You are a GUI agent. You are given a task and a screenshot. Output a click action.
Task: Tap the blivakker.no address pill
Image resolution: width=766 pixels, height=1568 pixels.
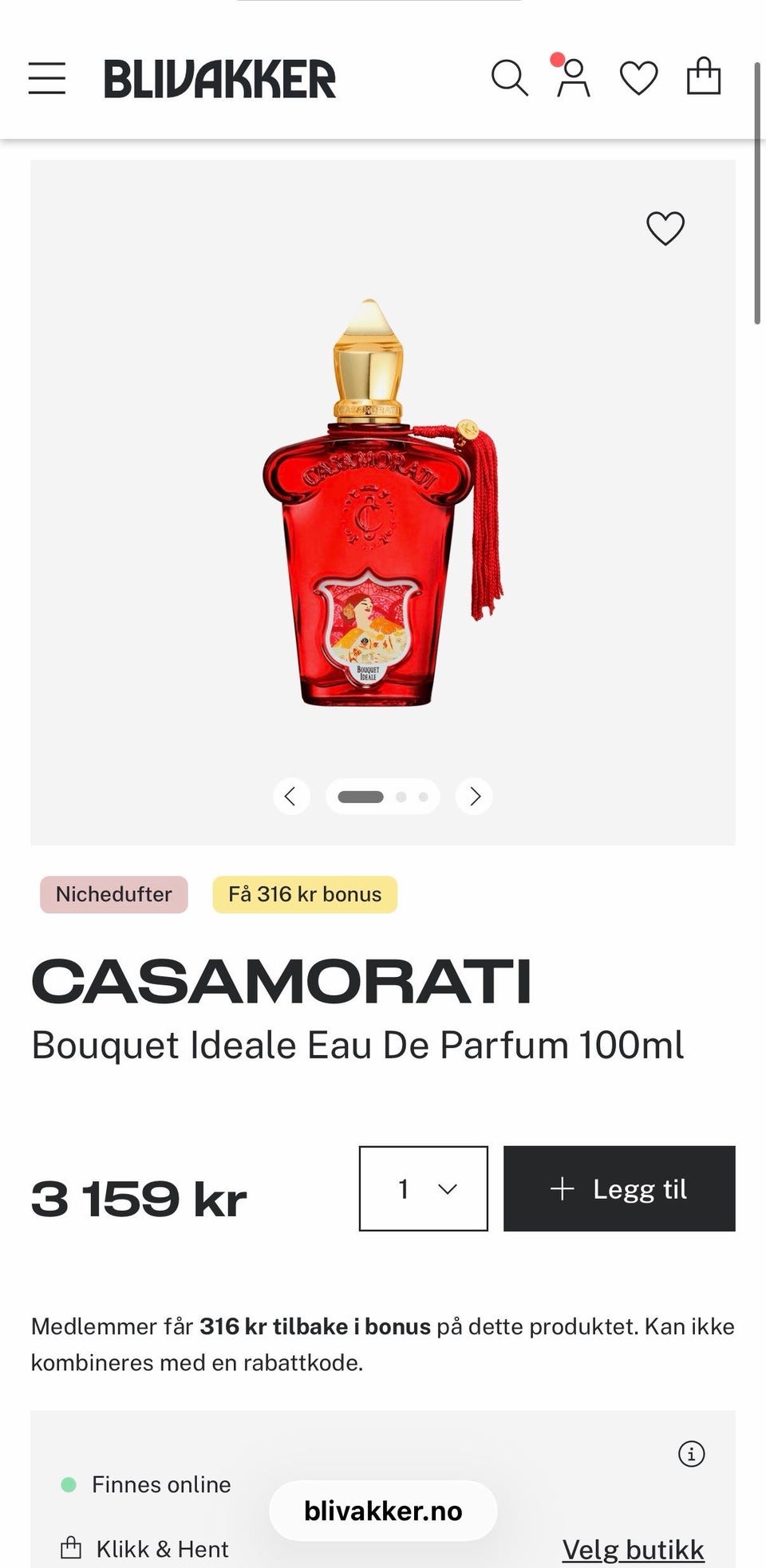pos(383,1511)
